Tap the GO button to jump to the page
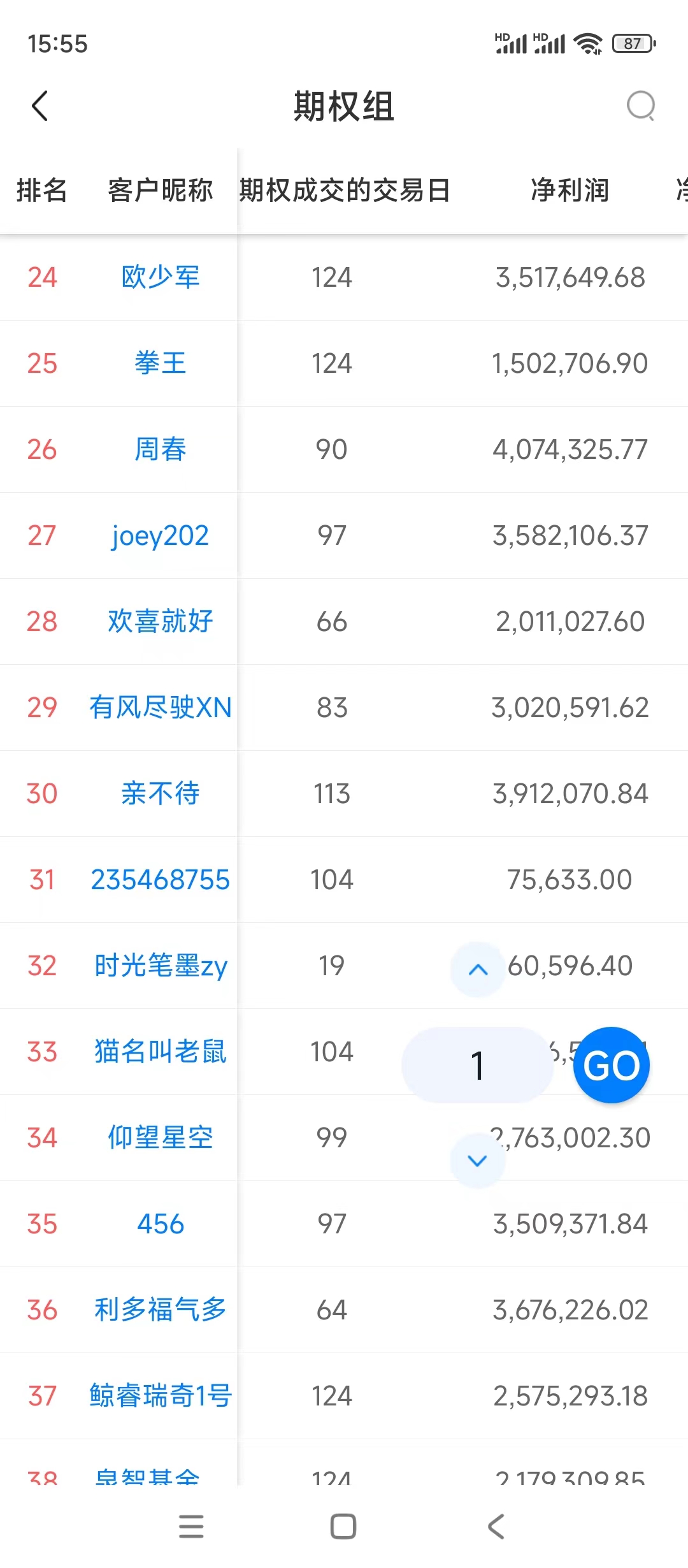 (x=611, y=1065)
